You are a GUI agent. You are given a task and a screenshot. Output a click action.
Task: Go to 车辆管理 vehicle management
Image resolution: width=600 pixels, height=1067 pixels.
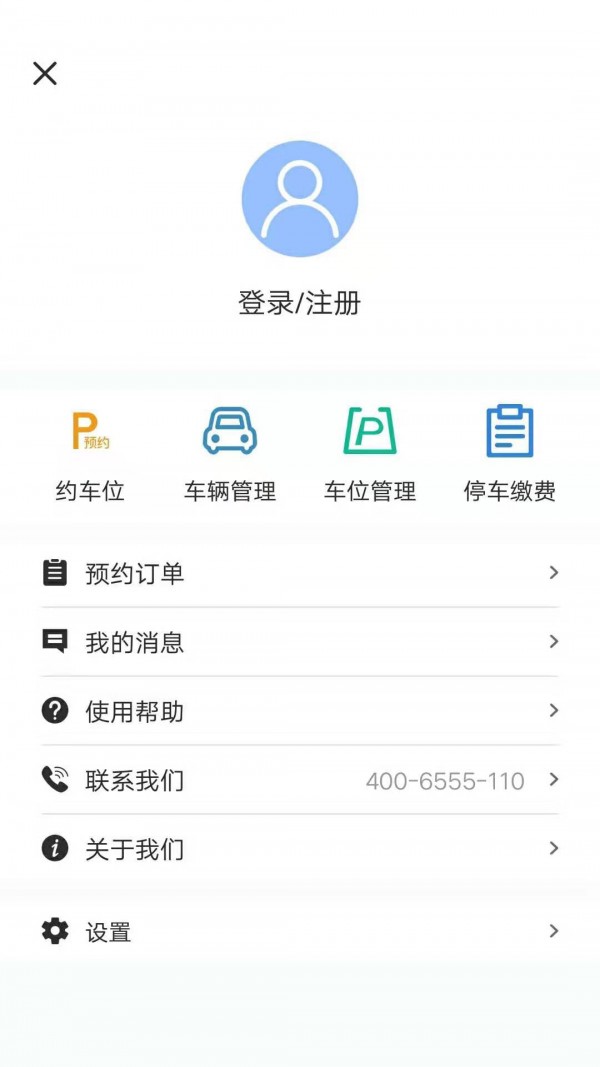(x=230, y=454)
